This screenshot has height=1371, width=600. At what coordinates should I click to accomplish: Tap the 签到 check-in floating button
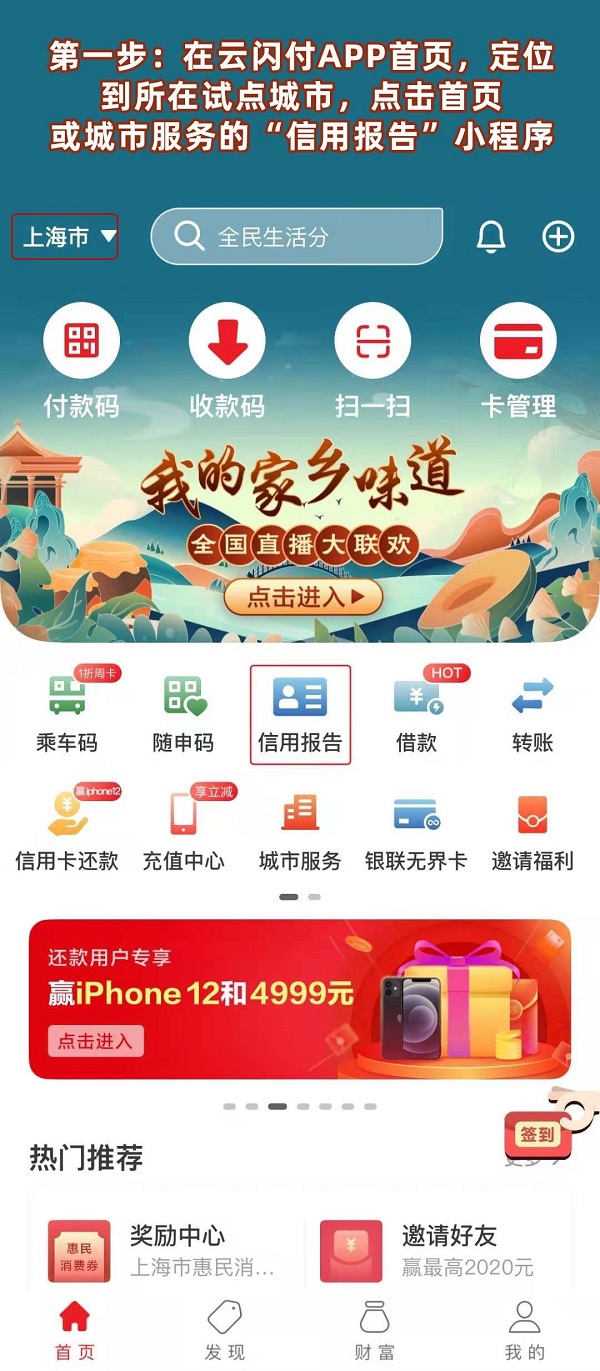pyautogui.click(x=538, y=1134)
